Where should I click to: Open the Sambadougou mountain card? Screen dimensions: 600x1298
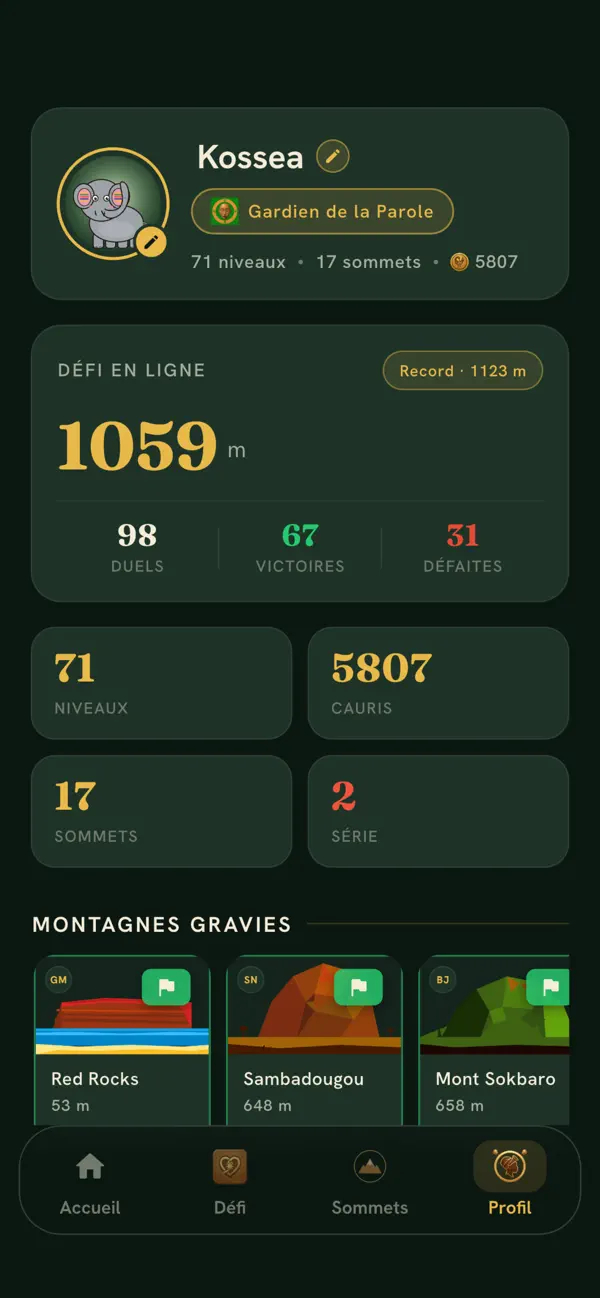[x=314, y=1041]
